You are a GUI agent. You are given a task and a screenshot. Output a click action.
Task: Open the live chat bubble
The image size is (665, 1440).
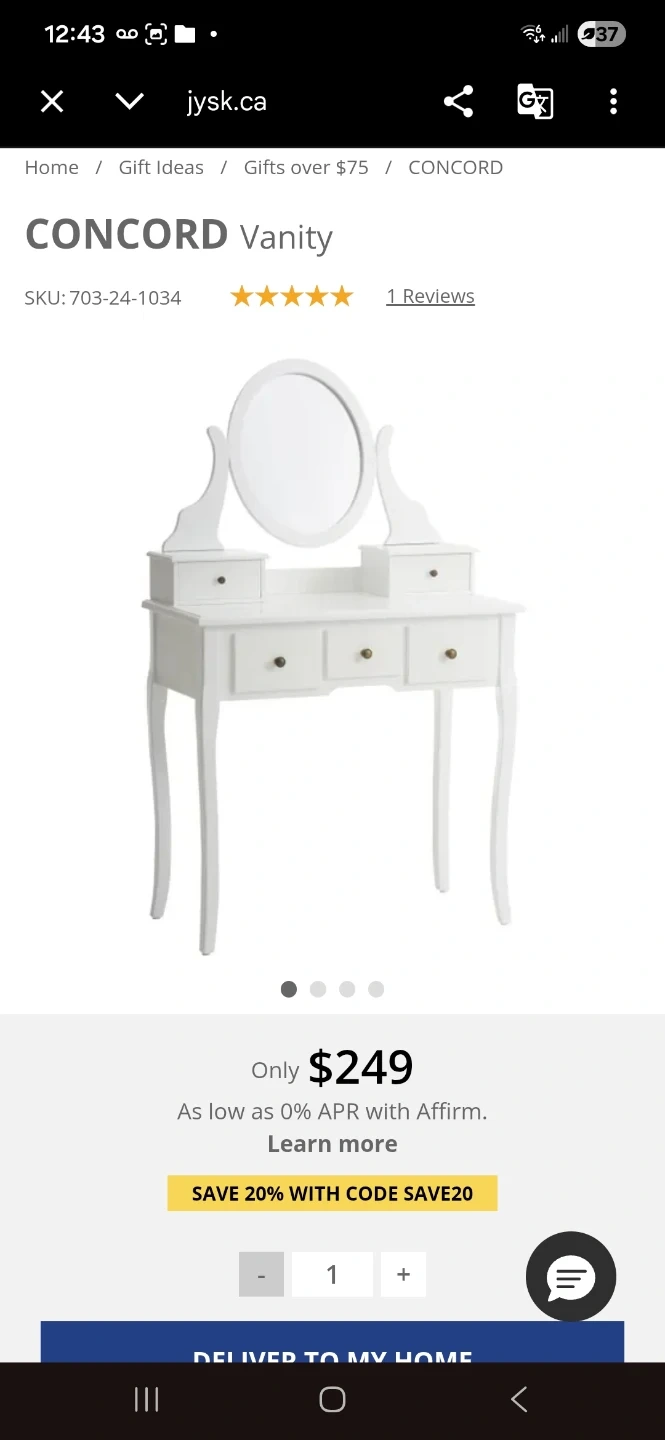pos(571,1277)
